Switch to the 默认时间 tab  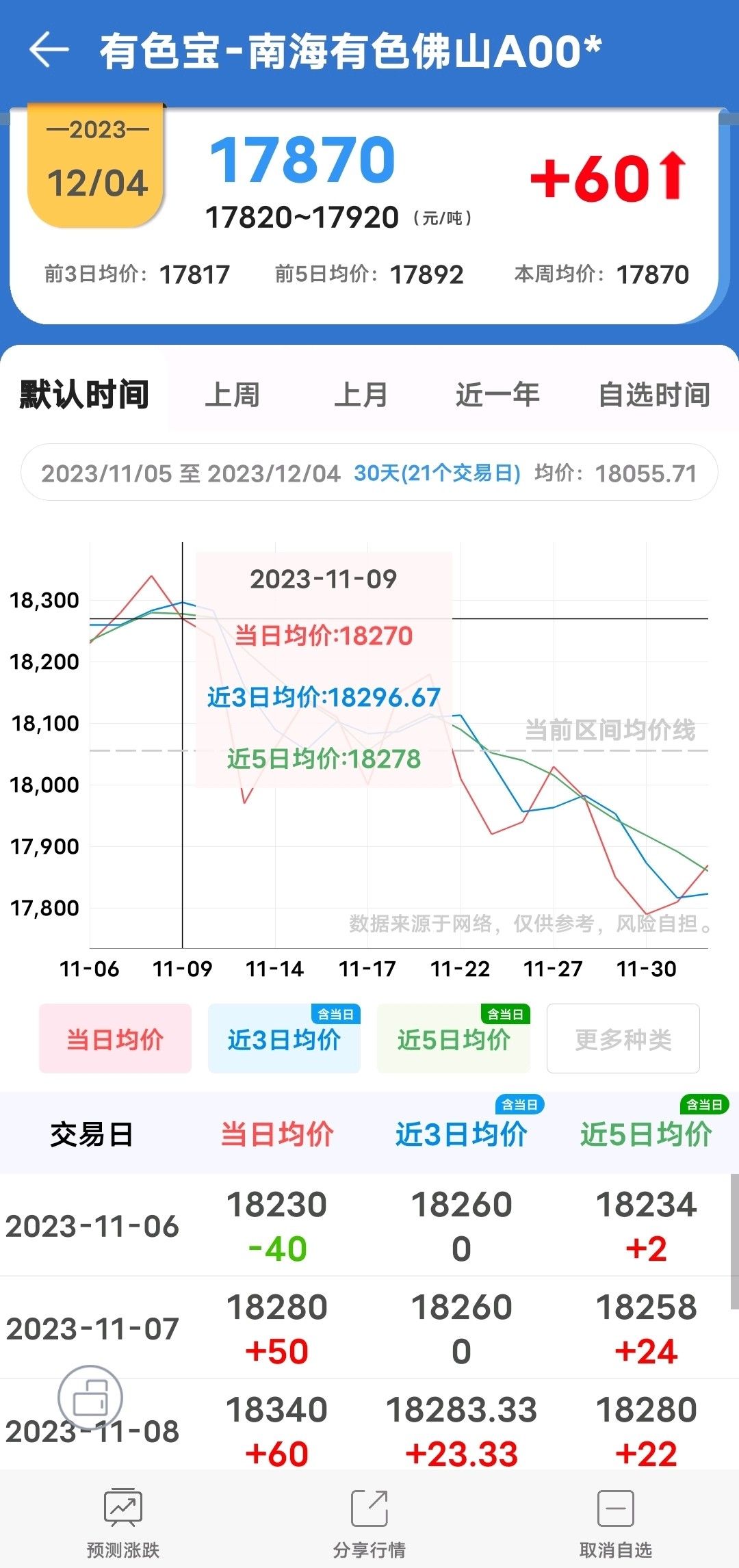tap(84, 395)
